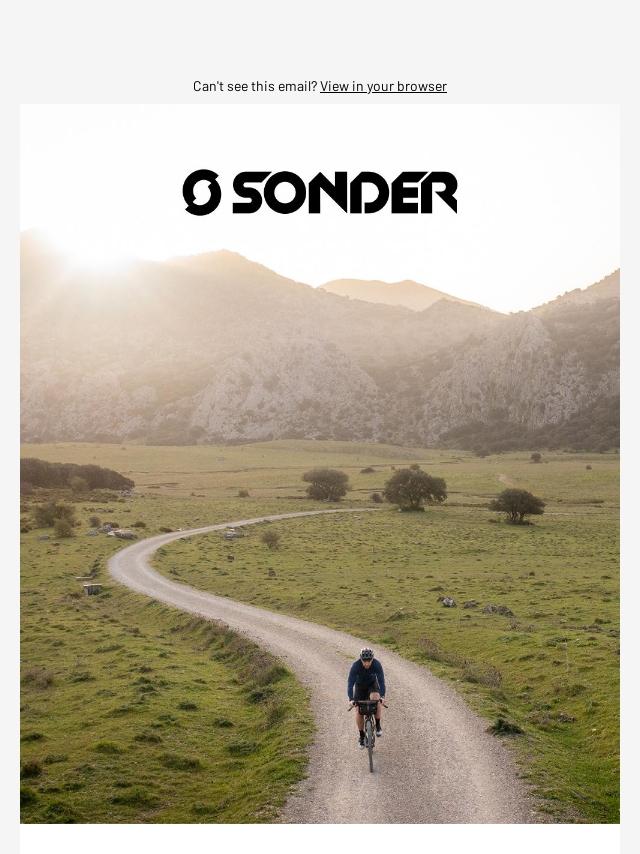The width and height of the screenshot is (640, 854).
Task: Open the 'View in your browser' link
Action: (x=383, y=86)
